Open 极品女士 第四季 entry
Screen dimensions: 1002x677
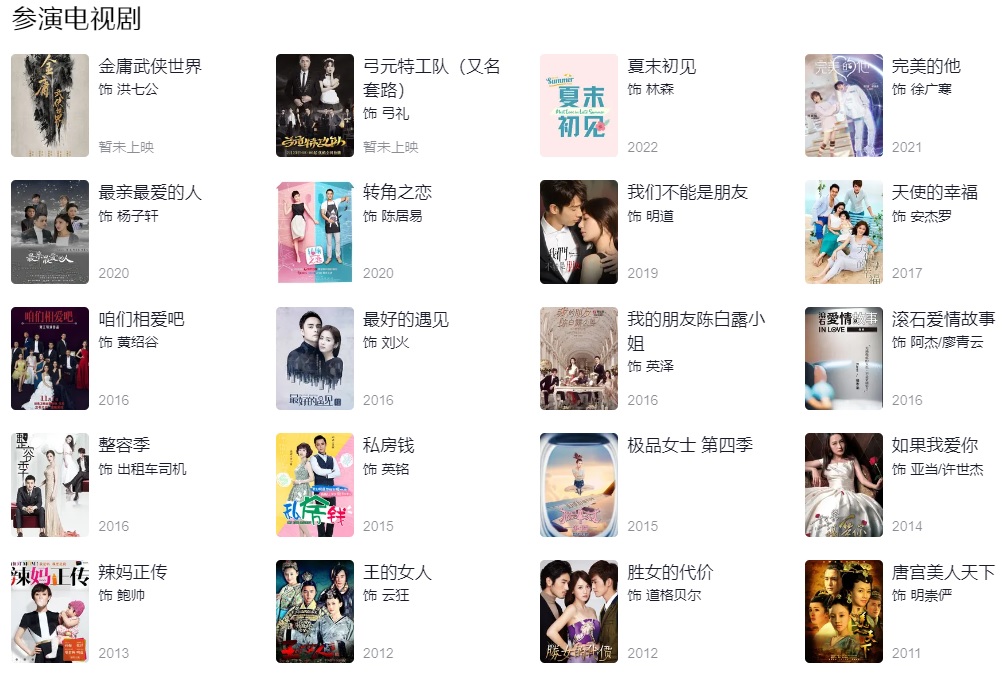click(x=689, y=446)
